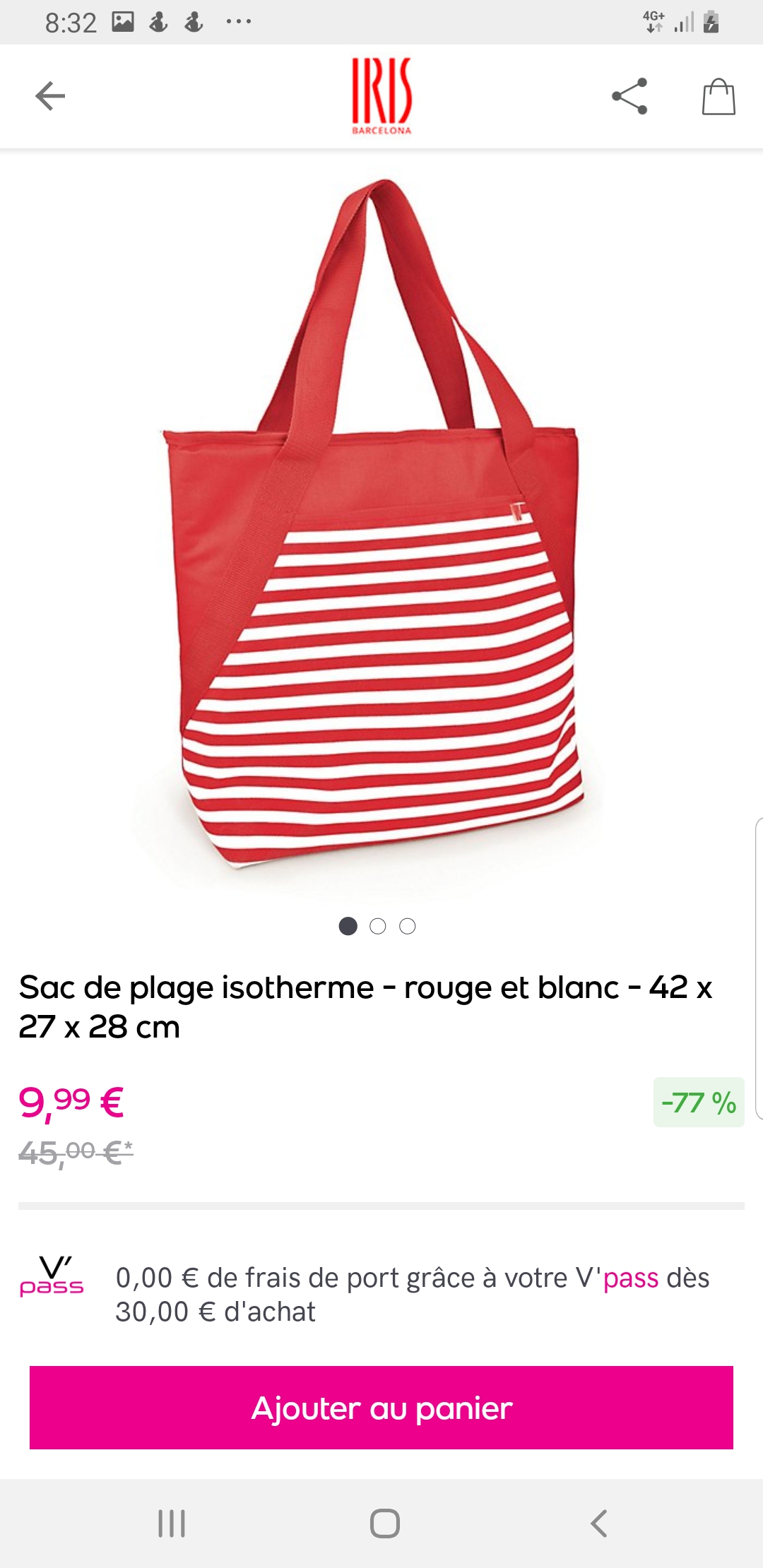Image resolution: width=763 pixels, height=1568 pixels.
Task: Go back using the top arrow
Action: click(50, 96)
